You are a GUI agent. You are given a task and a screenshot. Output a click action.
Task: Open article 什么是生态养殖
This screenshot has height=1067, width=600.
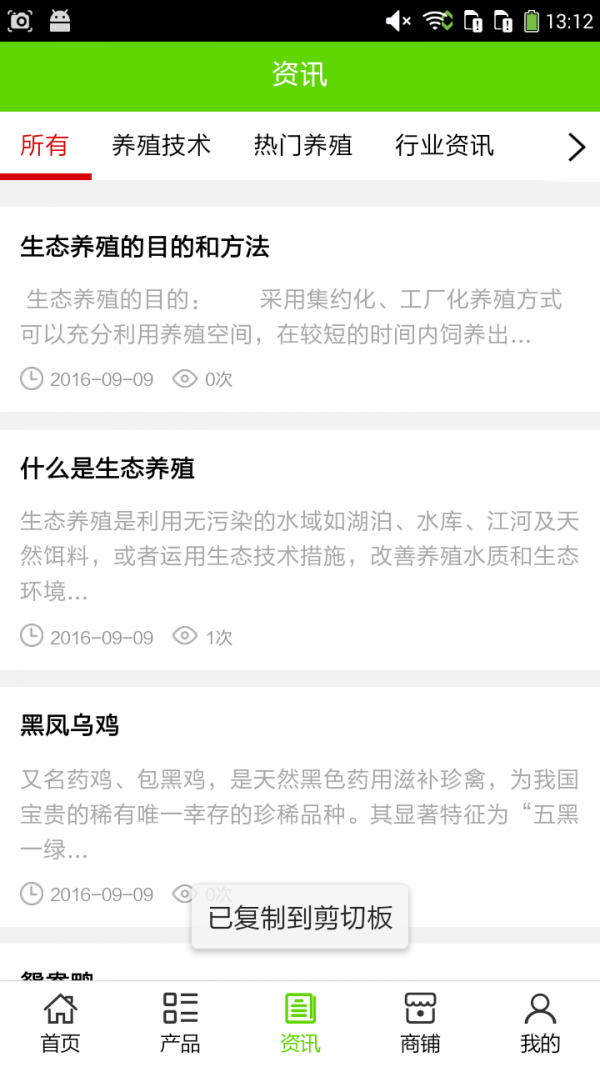tap(108, 468)
